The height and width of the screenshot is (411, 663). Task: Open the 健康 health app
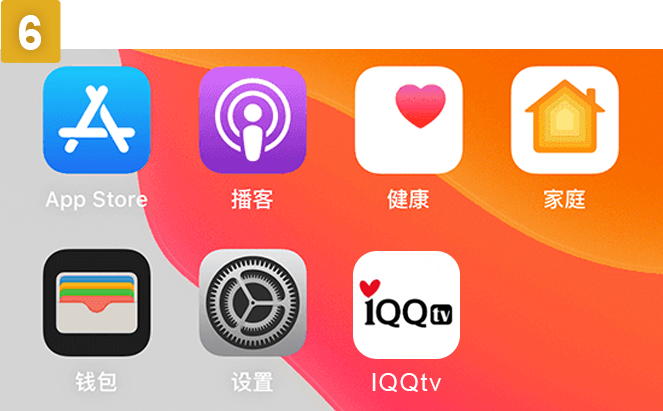(x=408, y=120)
